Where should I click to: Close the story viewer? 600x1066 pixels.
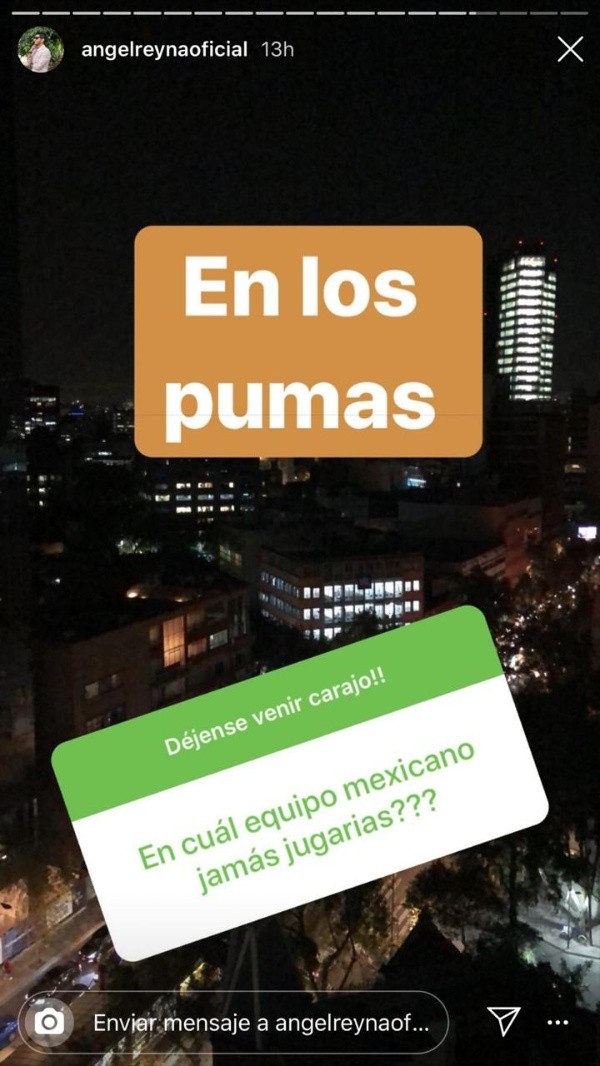point(570,49)
